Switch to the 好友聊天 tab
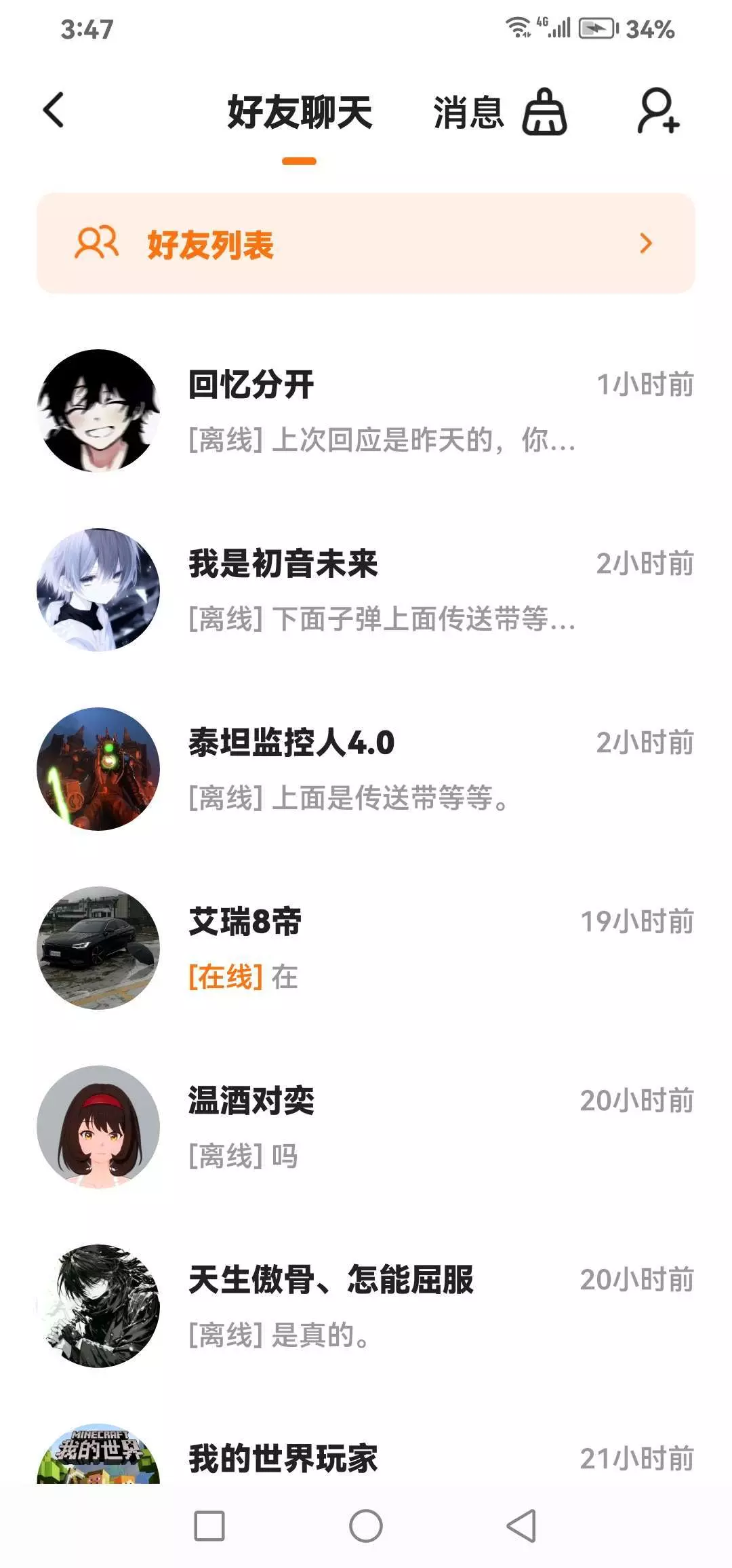 click(x=300, y=113)
